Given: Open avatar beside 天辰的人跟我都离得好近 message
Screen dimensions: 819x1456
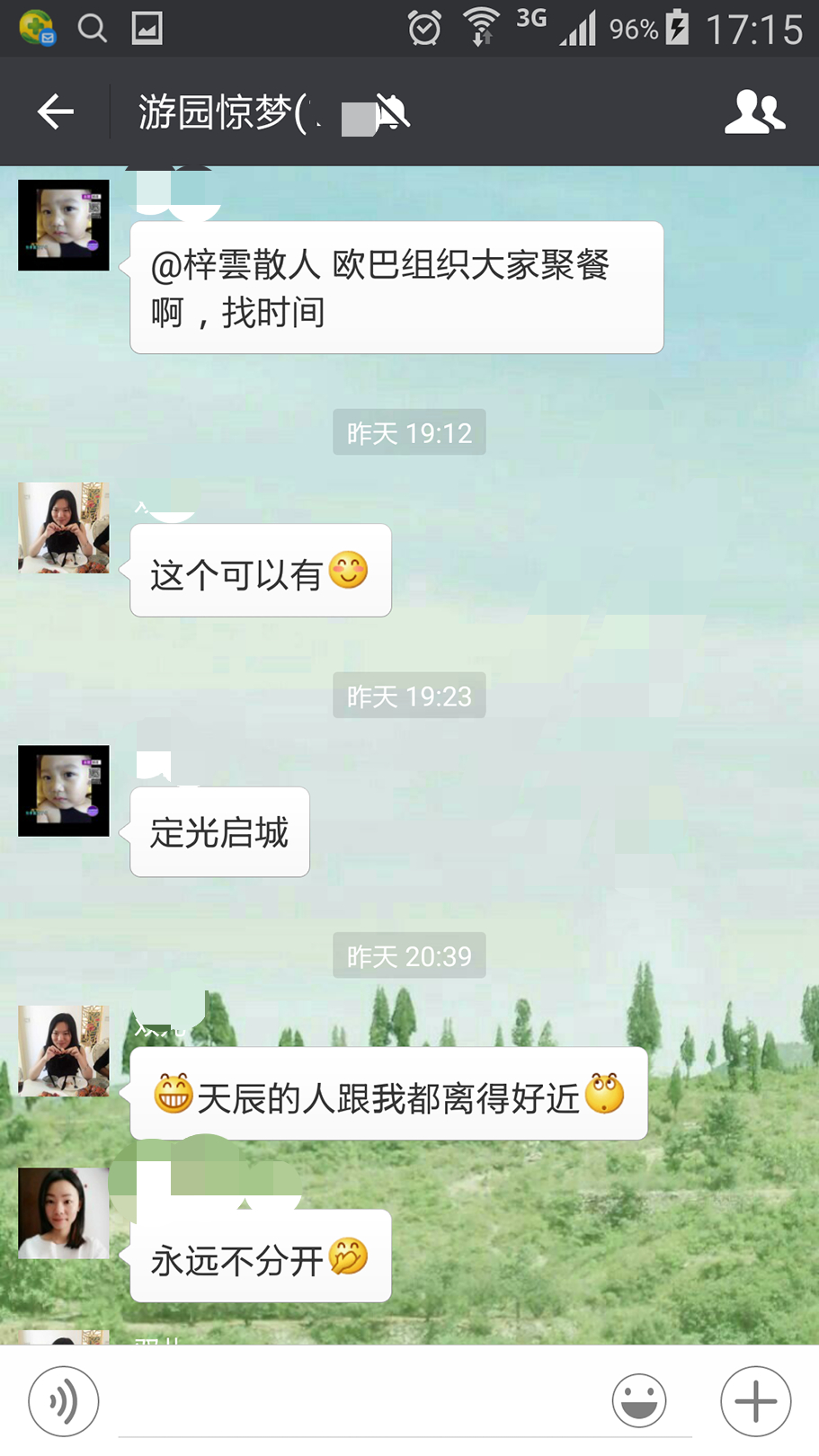Looking at the screenshot, I should pos(64,1051).
